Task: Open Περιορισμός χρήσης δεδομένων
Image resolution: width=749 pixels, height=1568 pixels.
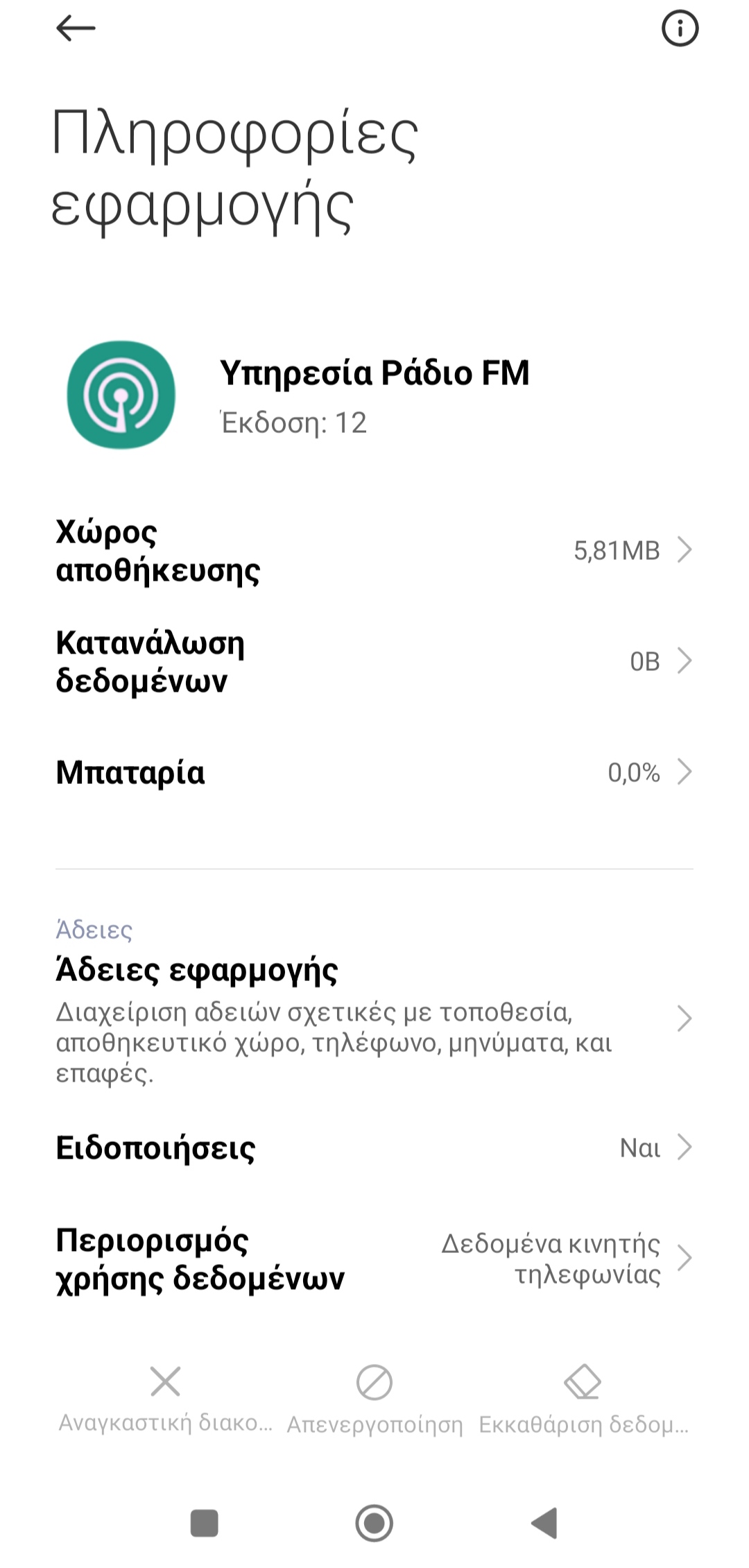Action: [x=374, y=1259]
